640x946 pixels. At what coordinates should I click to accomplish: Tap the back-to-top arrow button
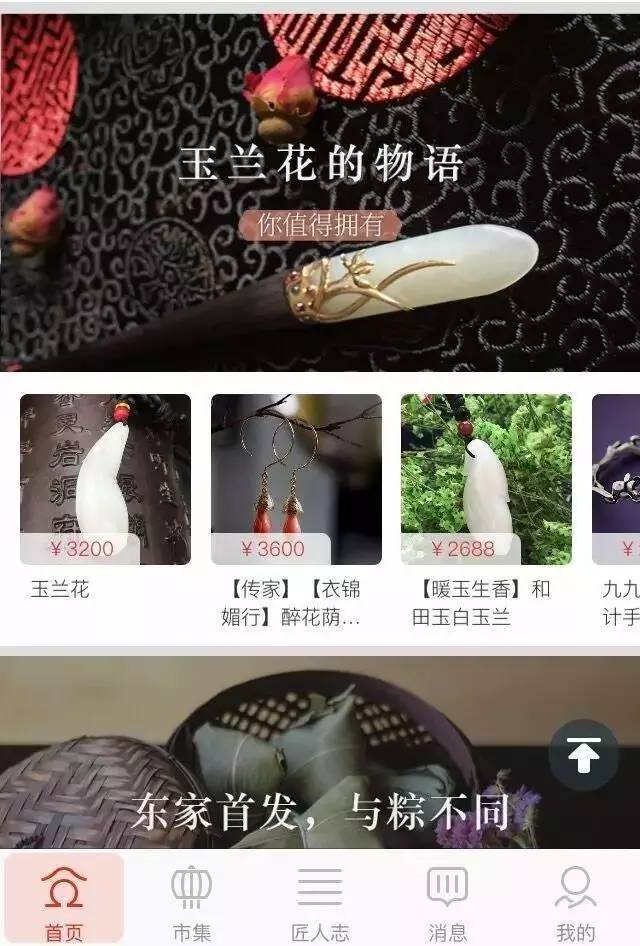pos(583,756)
